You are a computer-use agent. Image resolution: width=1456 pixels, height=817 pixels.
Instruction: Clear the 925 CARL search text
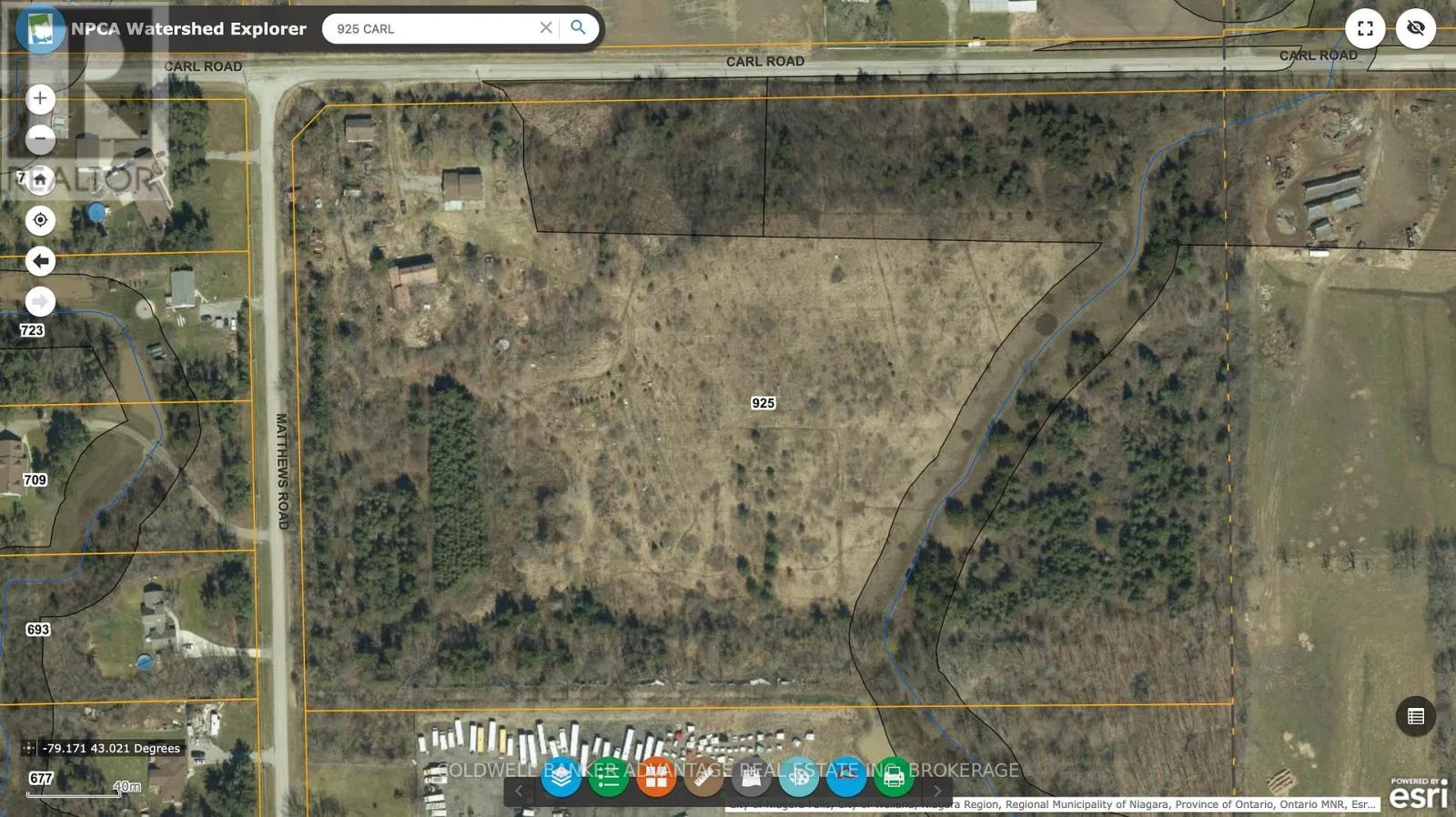(546, 27)
